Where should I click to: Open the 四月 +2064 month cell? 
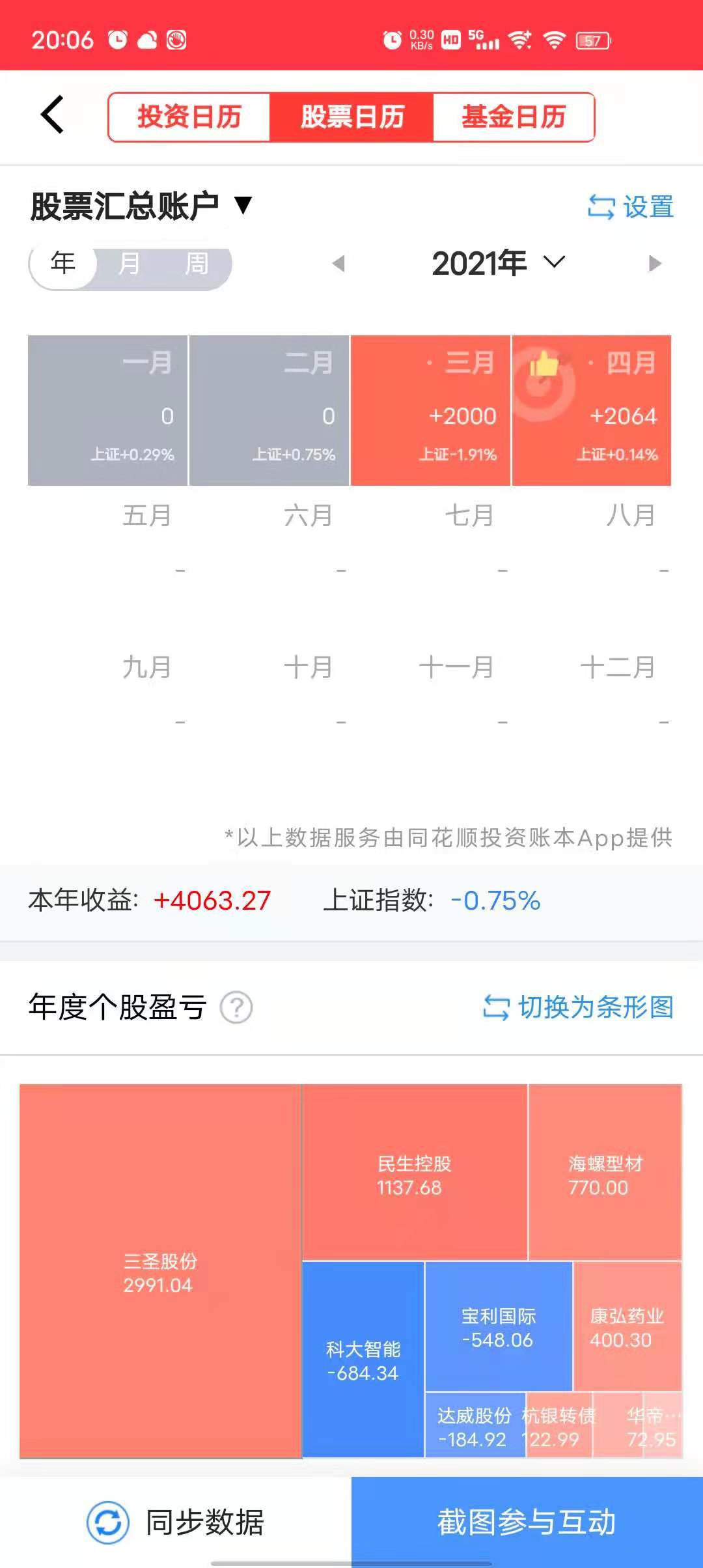click(591, 410)
